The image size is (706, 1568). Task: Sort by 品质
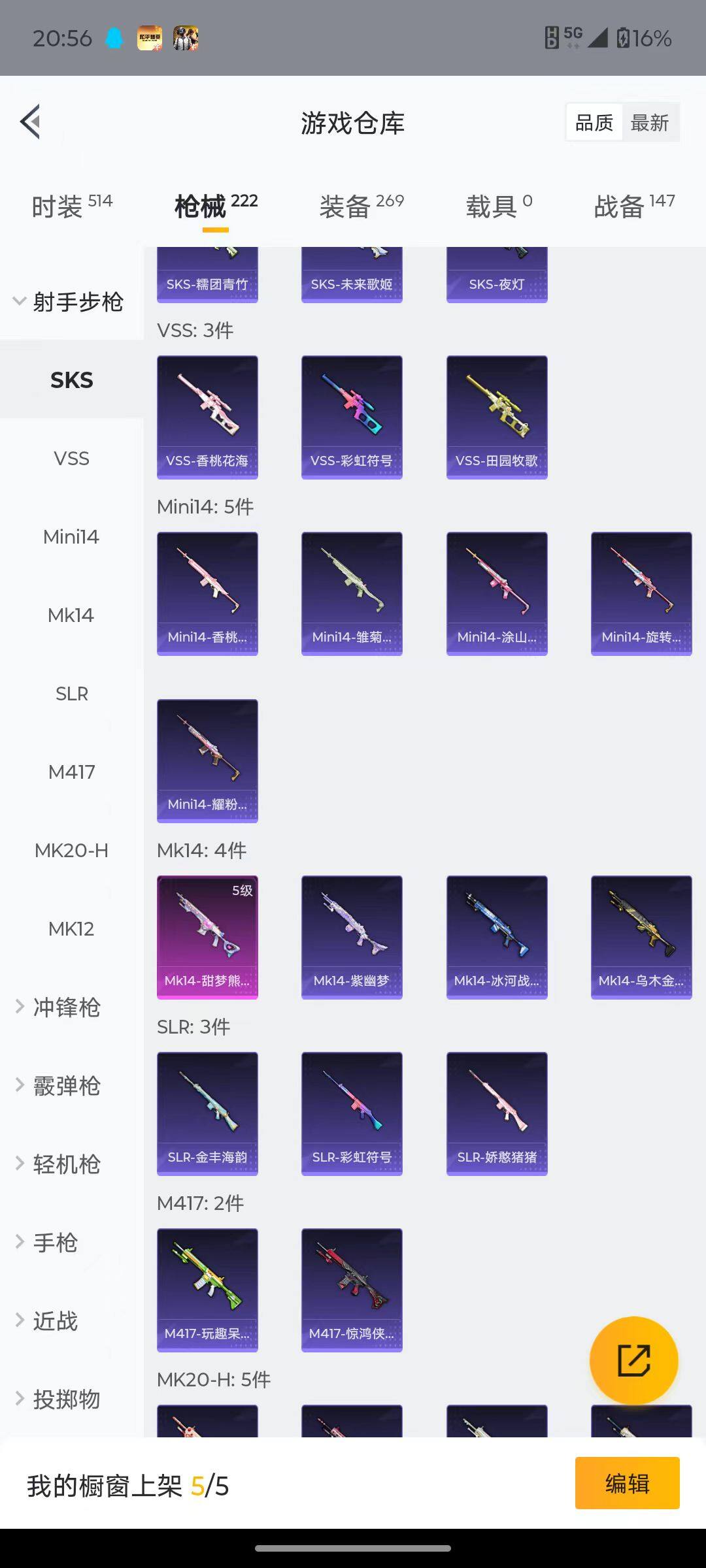pos(594,122)
